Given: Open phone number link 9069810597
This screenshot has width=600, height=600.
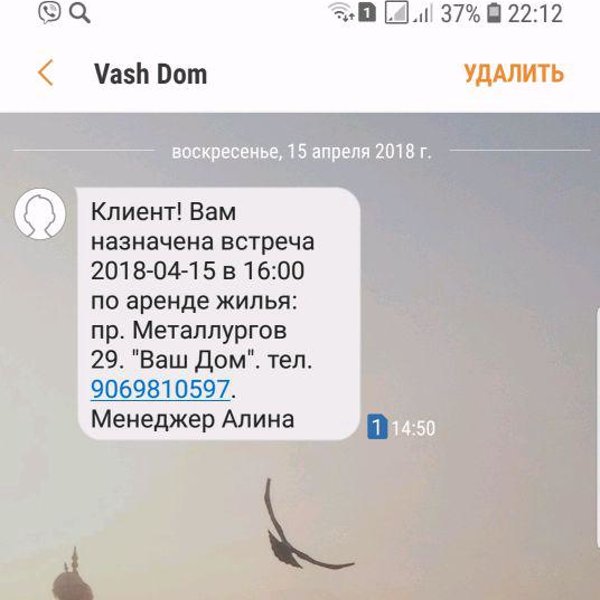Looking at the screenshot, I should tap(161, 389).
